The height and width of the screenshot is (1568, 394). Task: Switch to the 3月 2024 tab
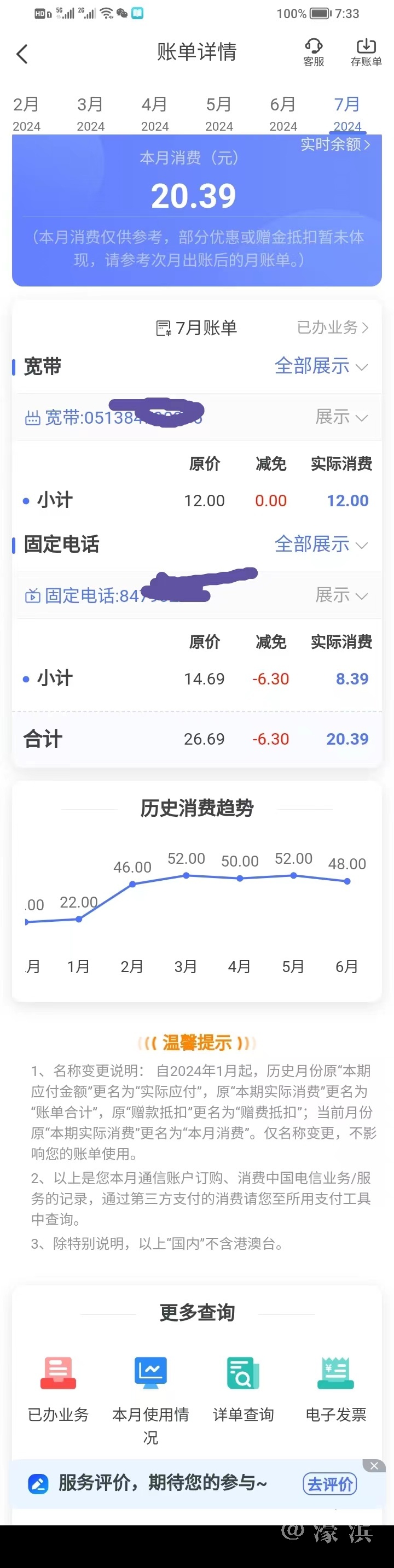click(90, 113)
